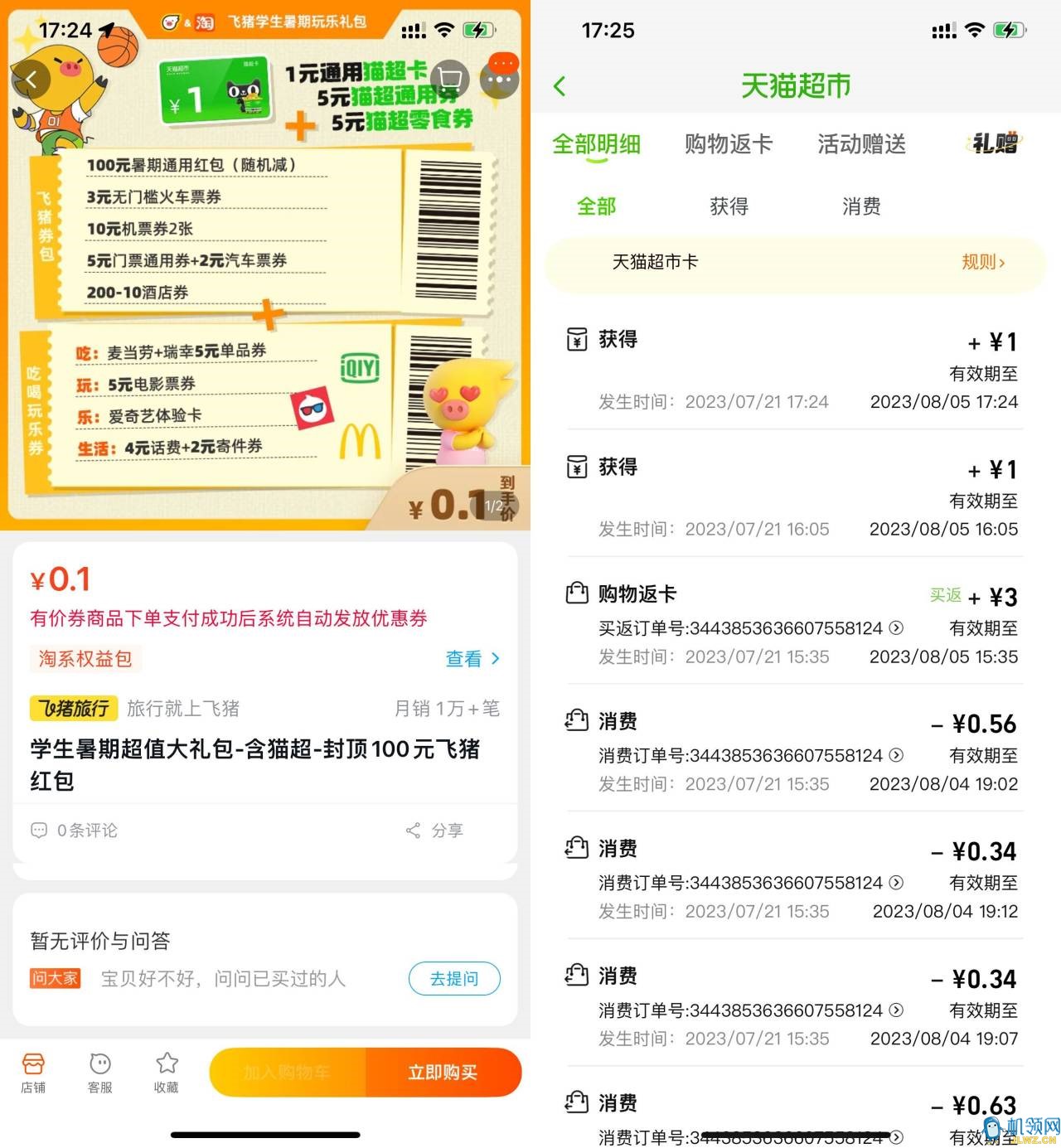Go back from the 天猫超市 page
The width and height of the screenshot is (1061, 1148).
click(560, 86)
